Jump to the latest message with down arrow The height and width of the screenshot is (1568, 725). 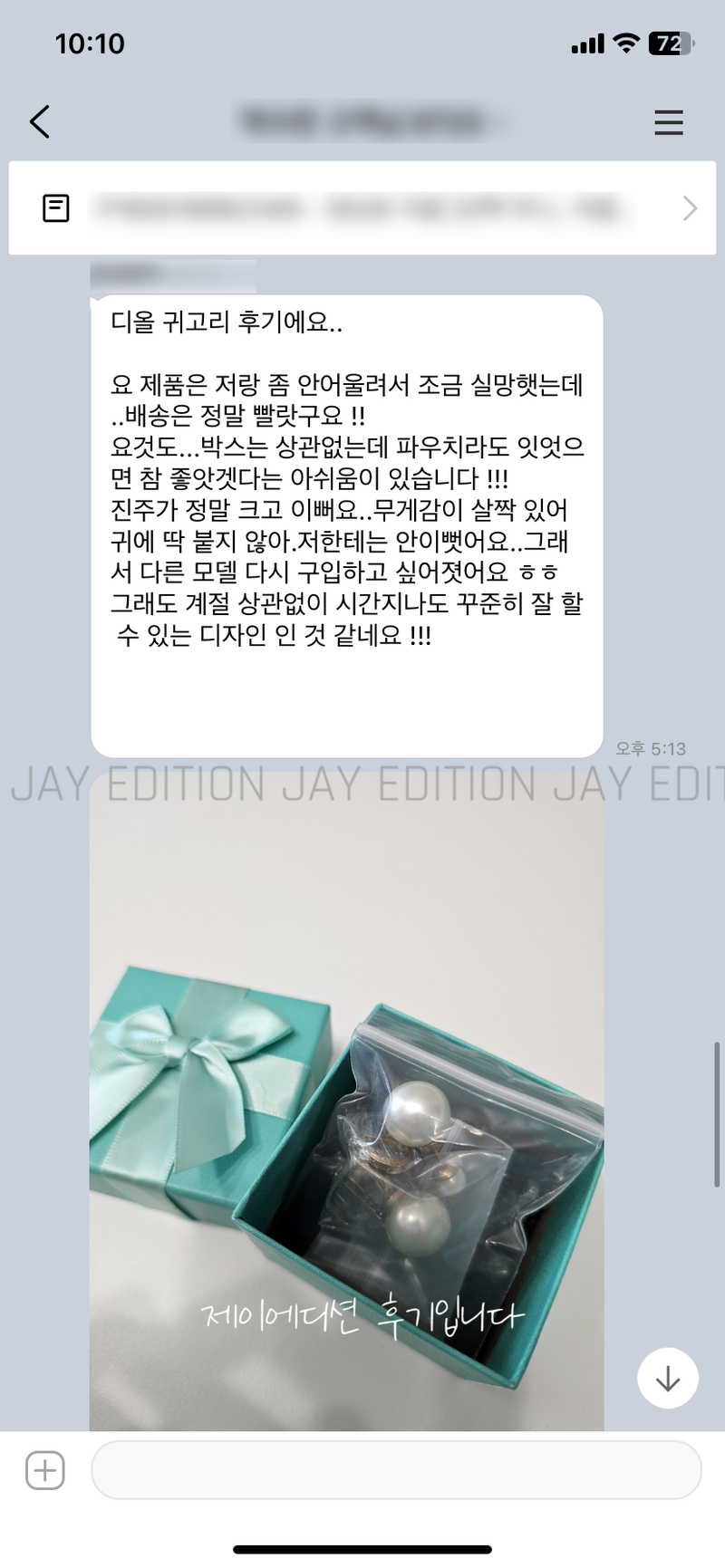click(x=667, y=1378)
